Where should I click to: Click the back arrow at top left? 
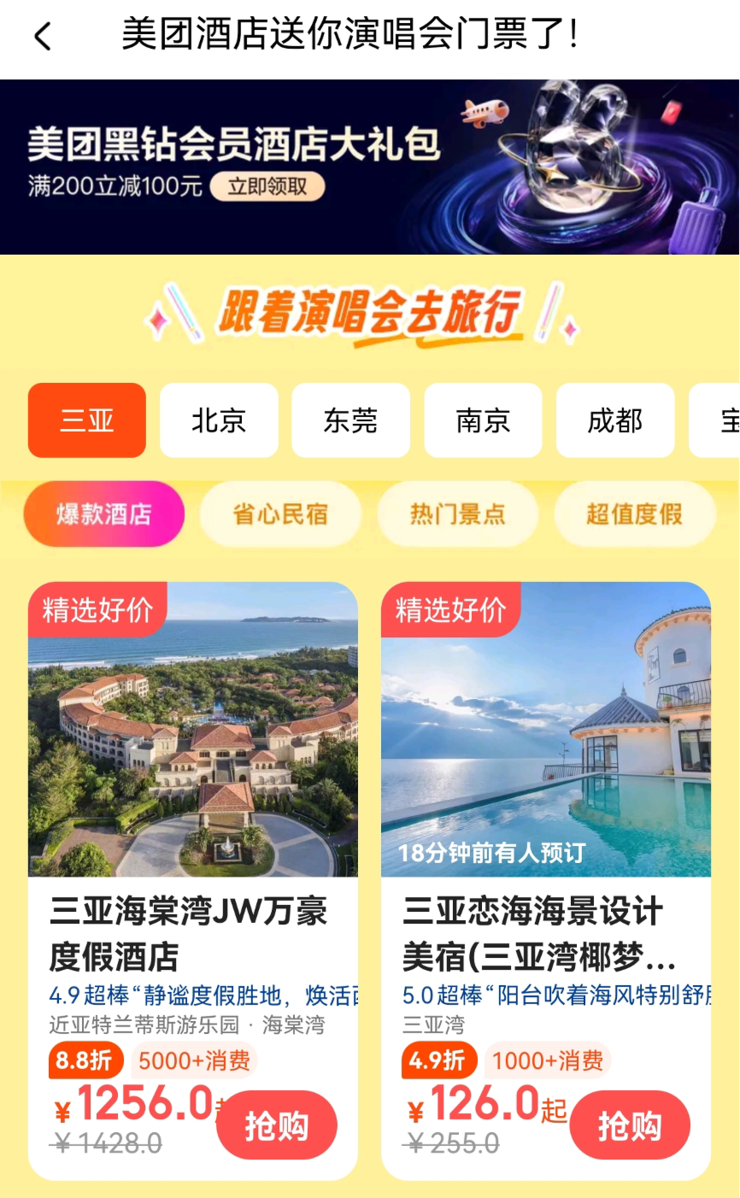[x=43, y=34]
